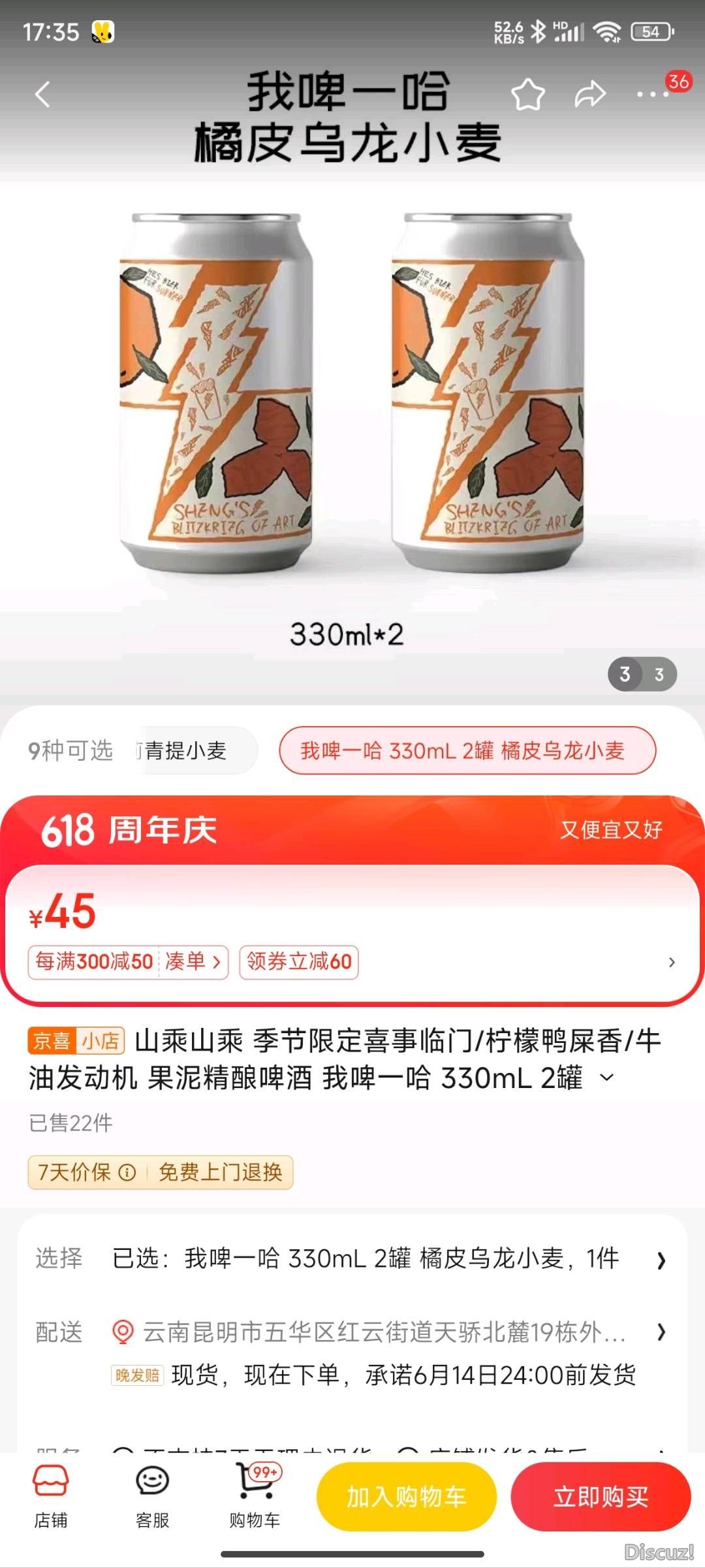Change the 配送 delivery address

point(384,1332)
